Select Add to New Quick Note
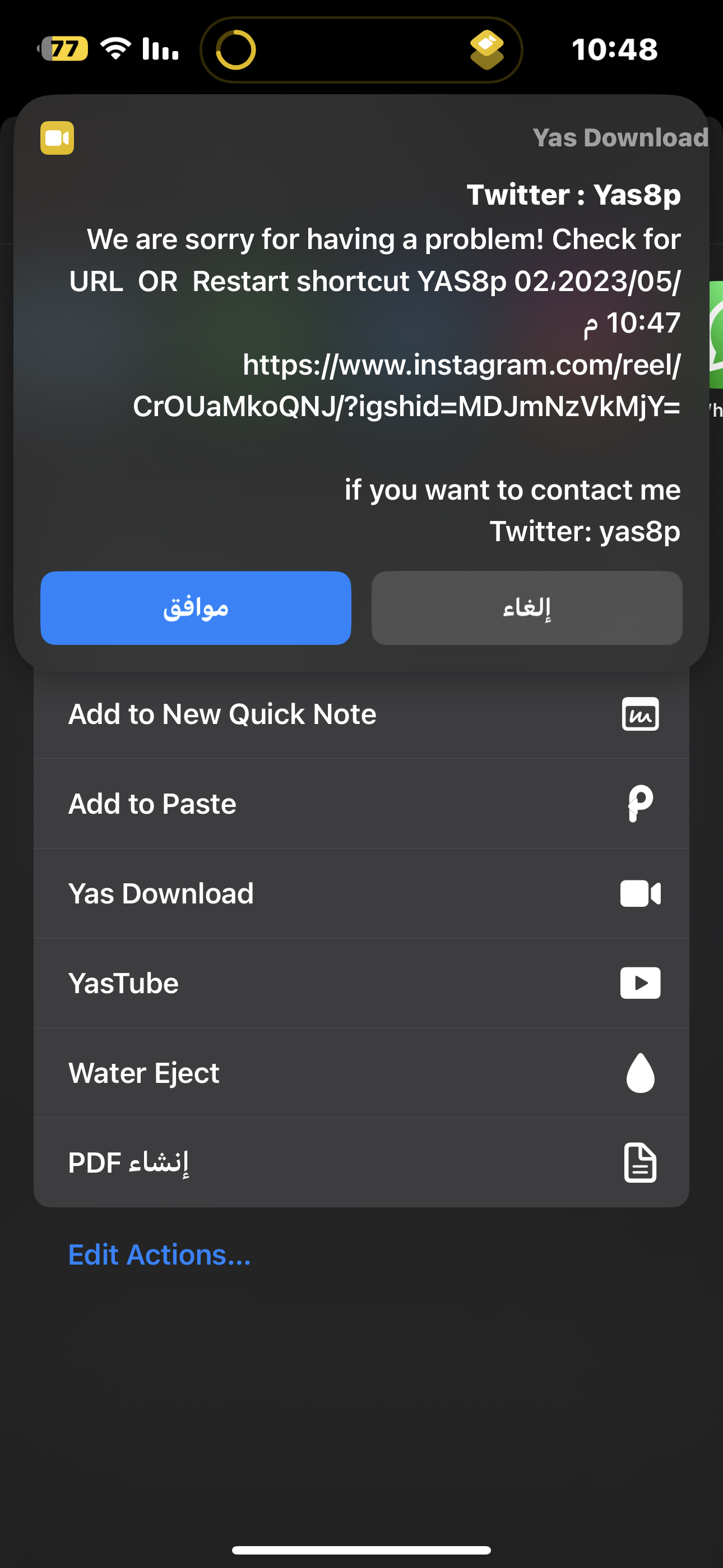The image size is (723, 1568). 361,714
